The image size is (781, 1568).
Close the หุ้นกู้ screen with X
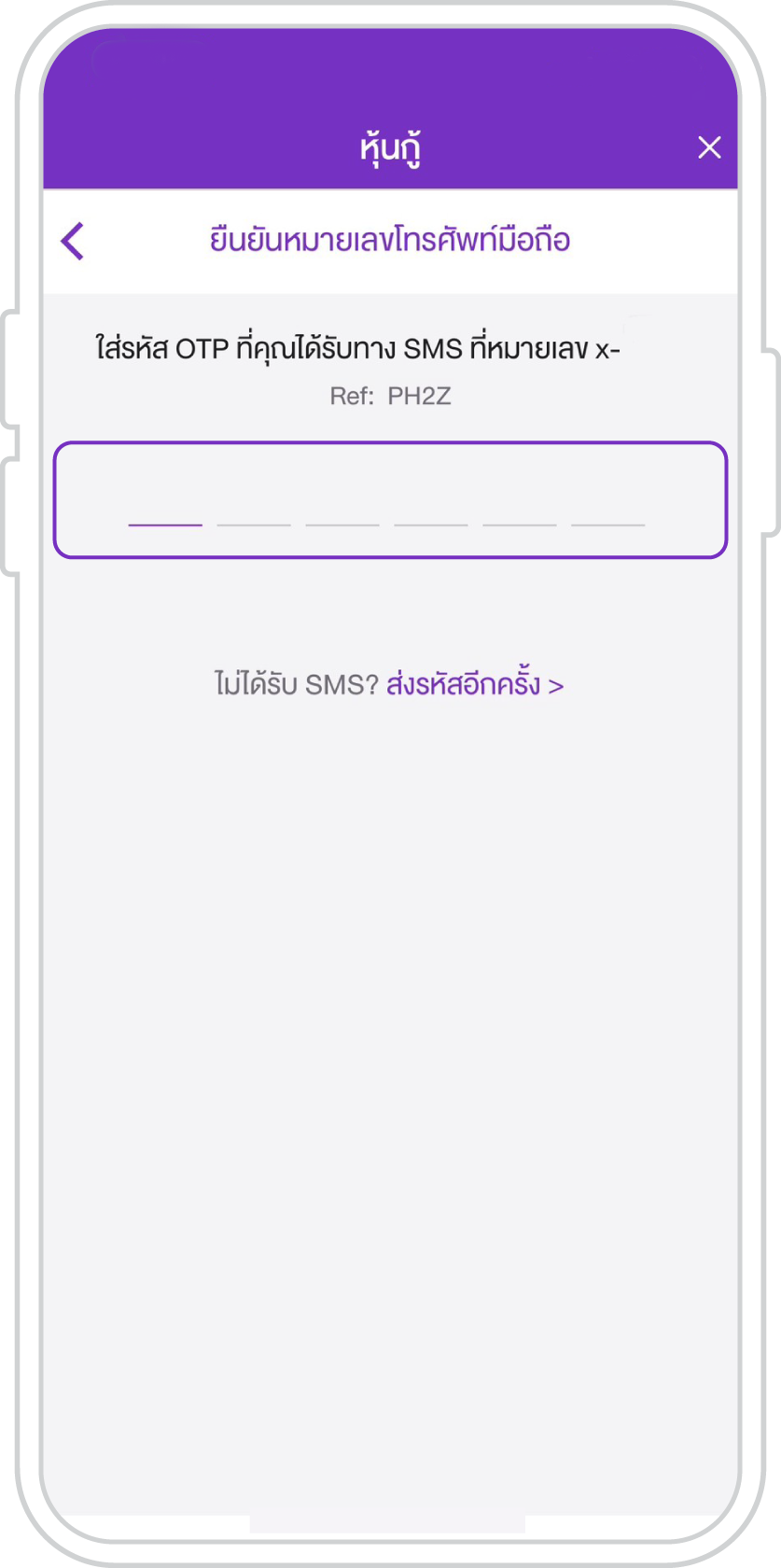click(x=709, y=147)
